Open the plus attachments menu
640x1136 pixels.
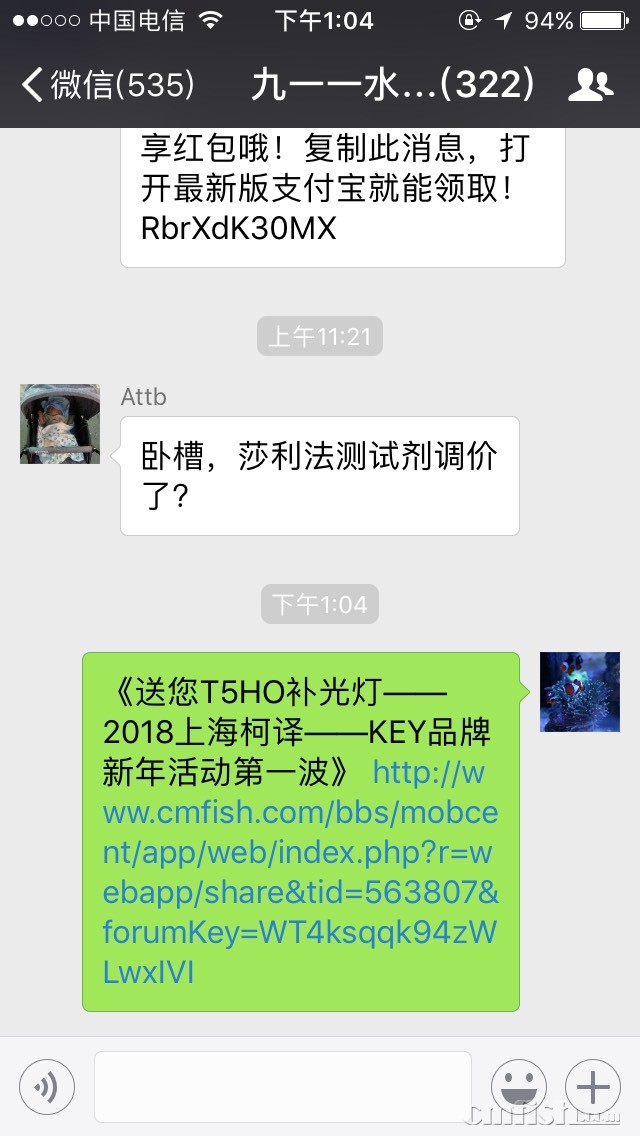pyautogui.click(x=593, y=1087)
